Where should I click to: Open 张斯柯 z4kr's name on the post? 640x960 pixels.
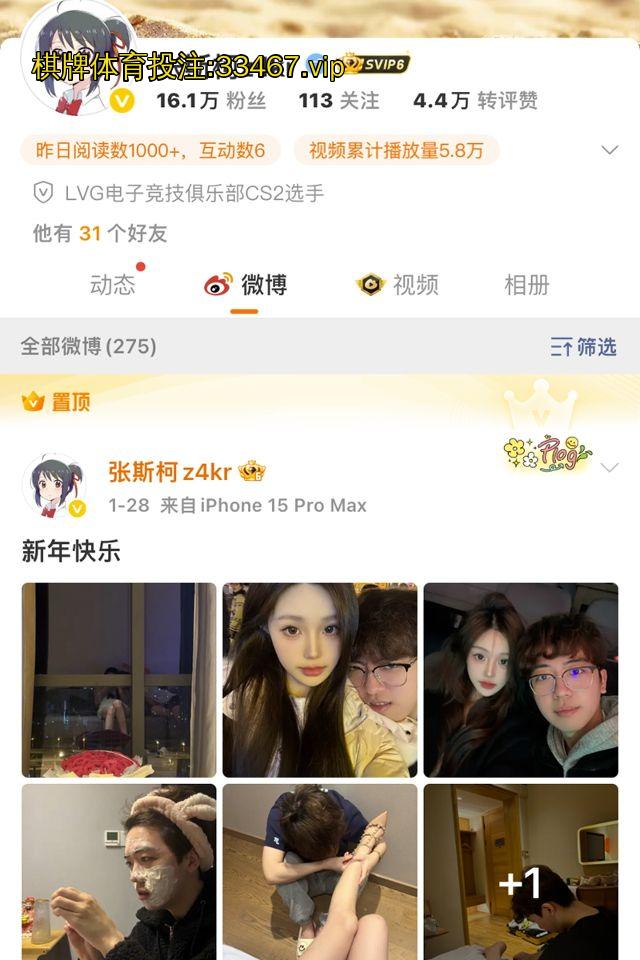[170, 471]
